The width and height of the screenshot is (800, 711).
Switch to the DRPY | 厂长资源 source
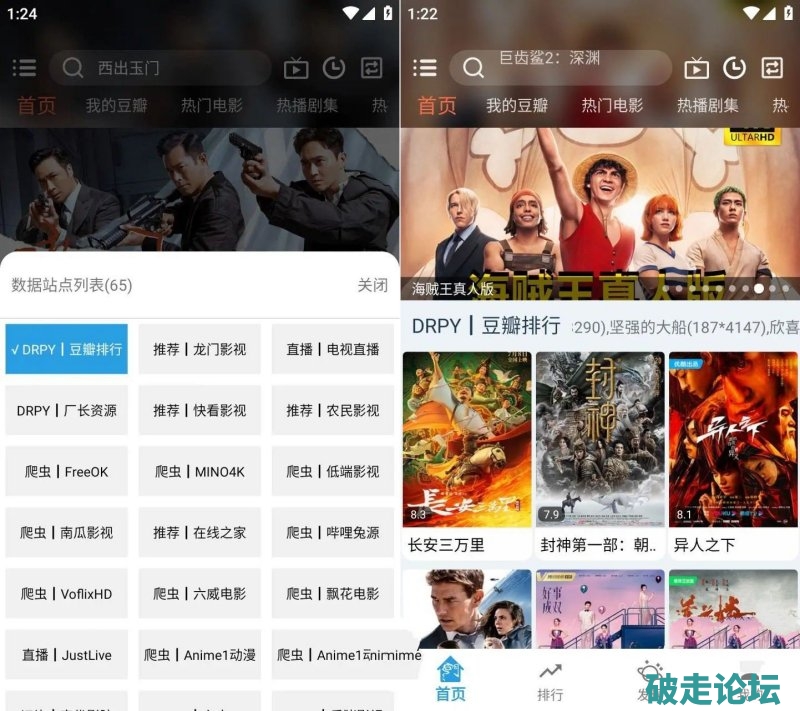point(66,410)
